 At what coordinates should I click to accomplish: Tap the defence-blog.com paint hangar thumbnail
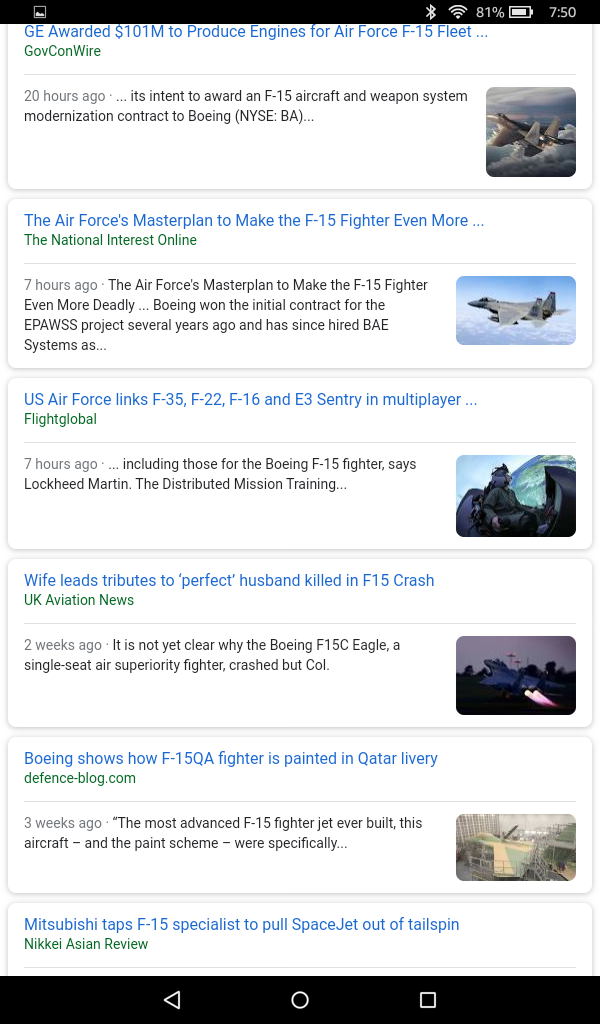515,847
